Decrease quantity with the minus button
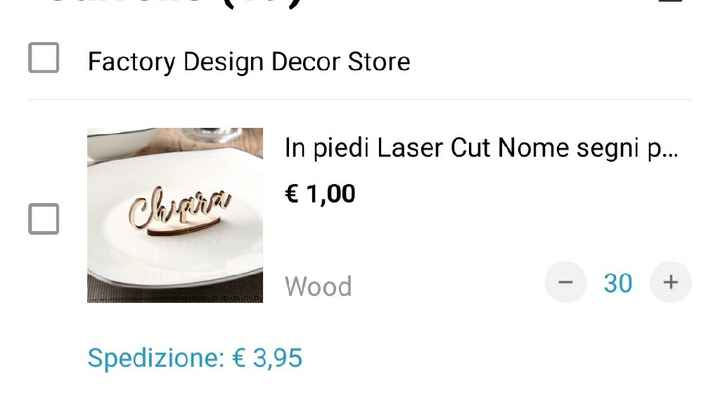Screen dimensions: 720x409 565,283
